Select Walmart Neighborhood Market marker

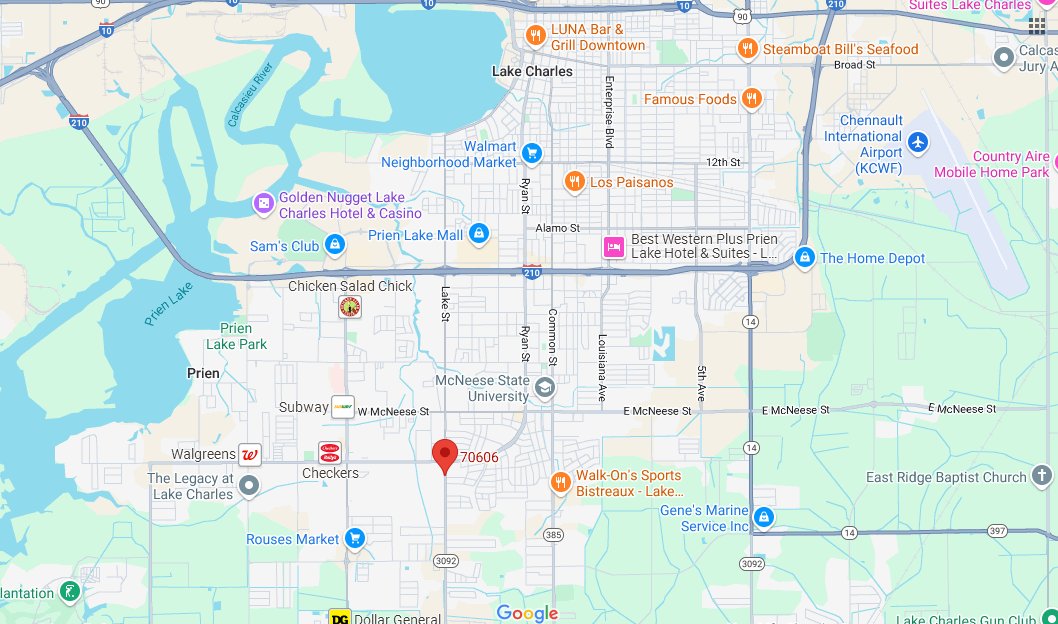(532, 153)
